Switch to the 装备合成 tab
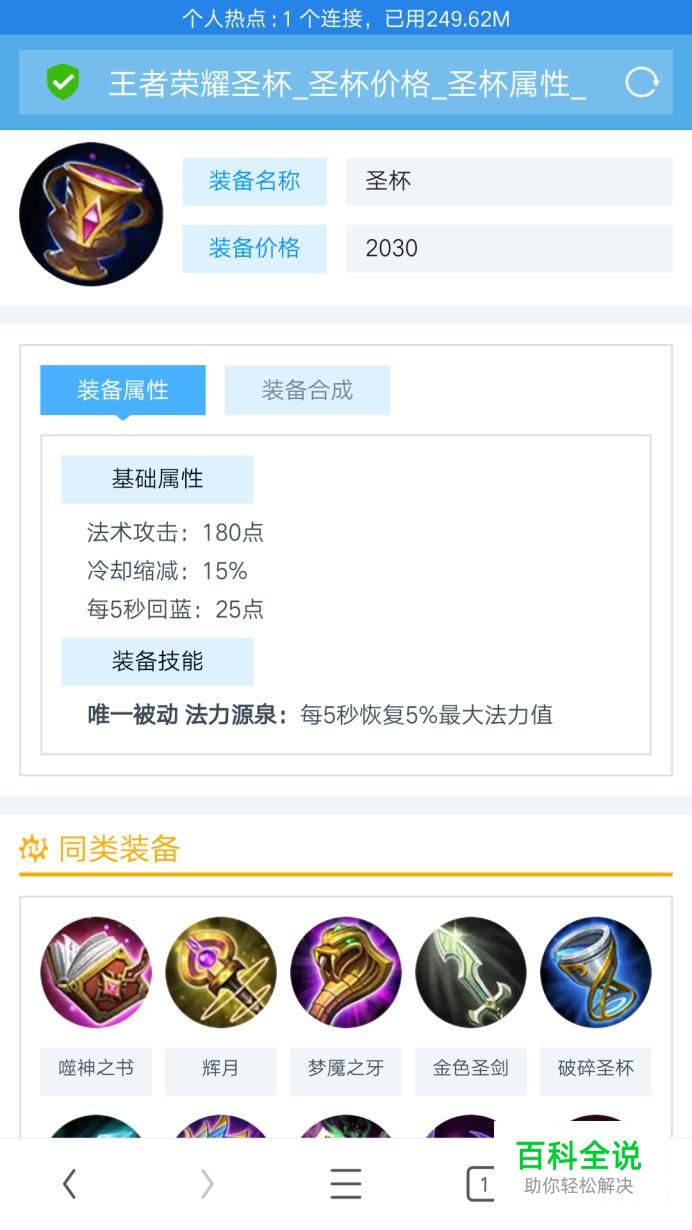 pyautogui.click(x=307, y=390)
